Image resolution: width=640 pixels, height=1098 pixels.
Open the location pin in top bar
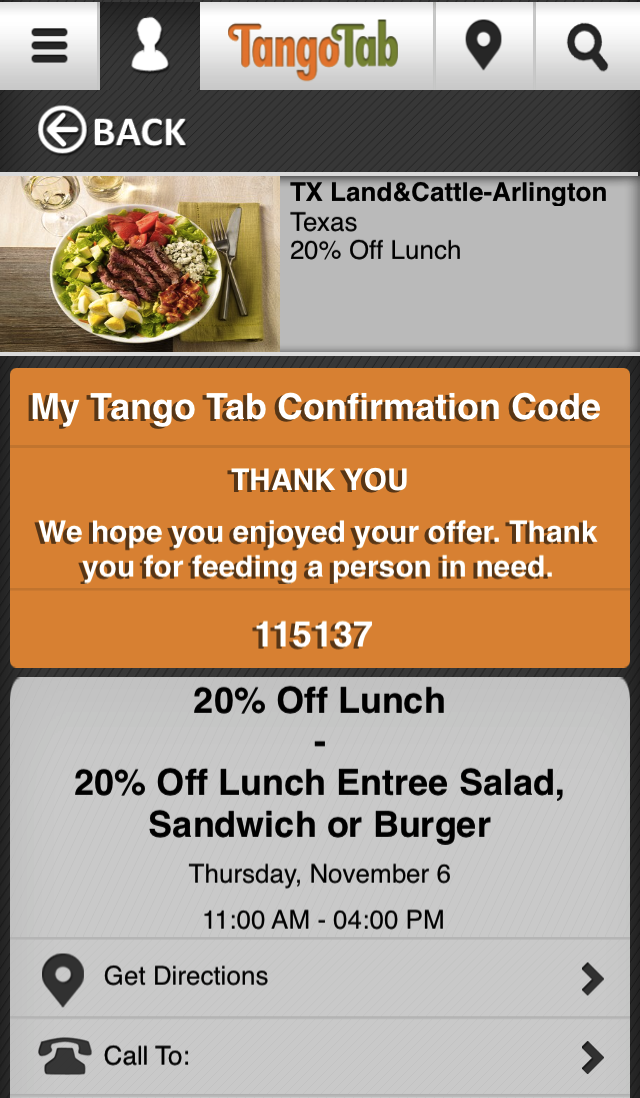tap(484, 46)
